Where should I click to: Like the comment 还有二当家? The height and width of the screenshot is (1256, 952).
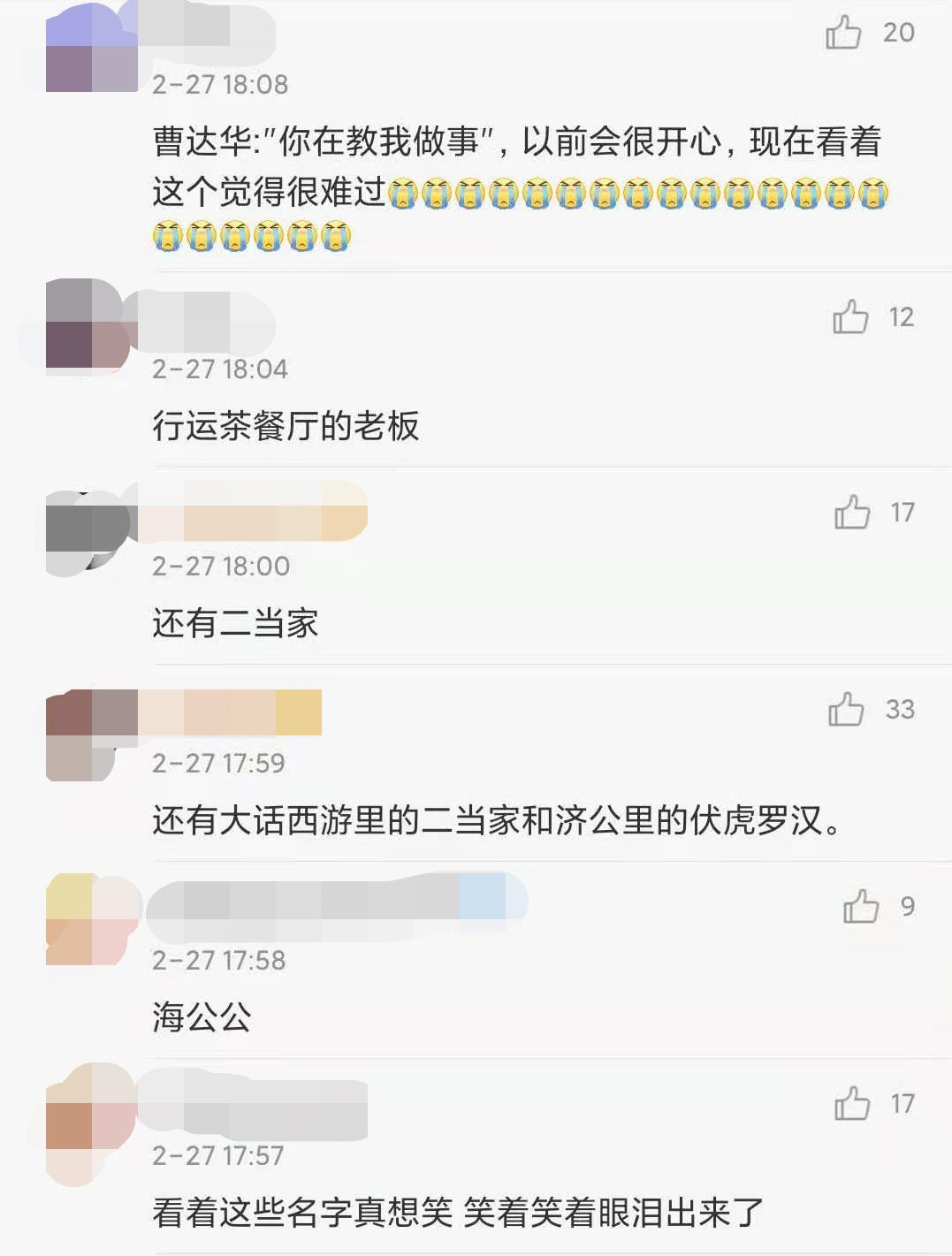[x=852, y=512]
